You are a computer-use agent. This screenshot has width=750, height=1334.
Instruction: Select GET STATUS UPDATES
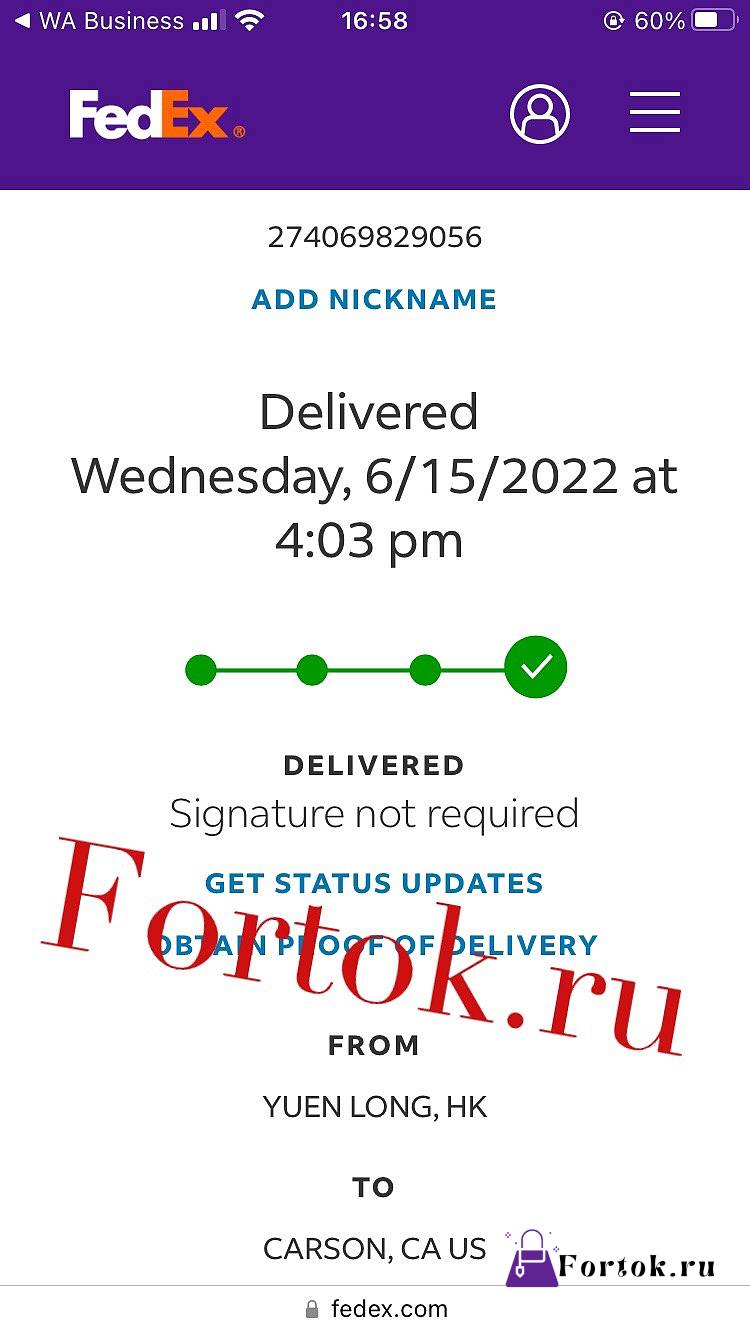[x=374, y=883]
